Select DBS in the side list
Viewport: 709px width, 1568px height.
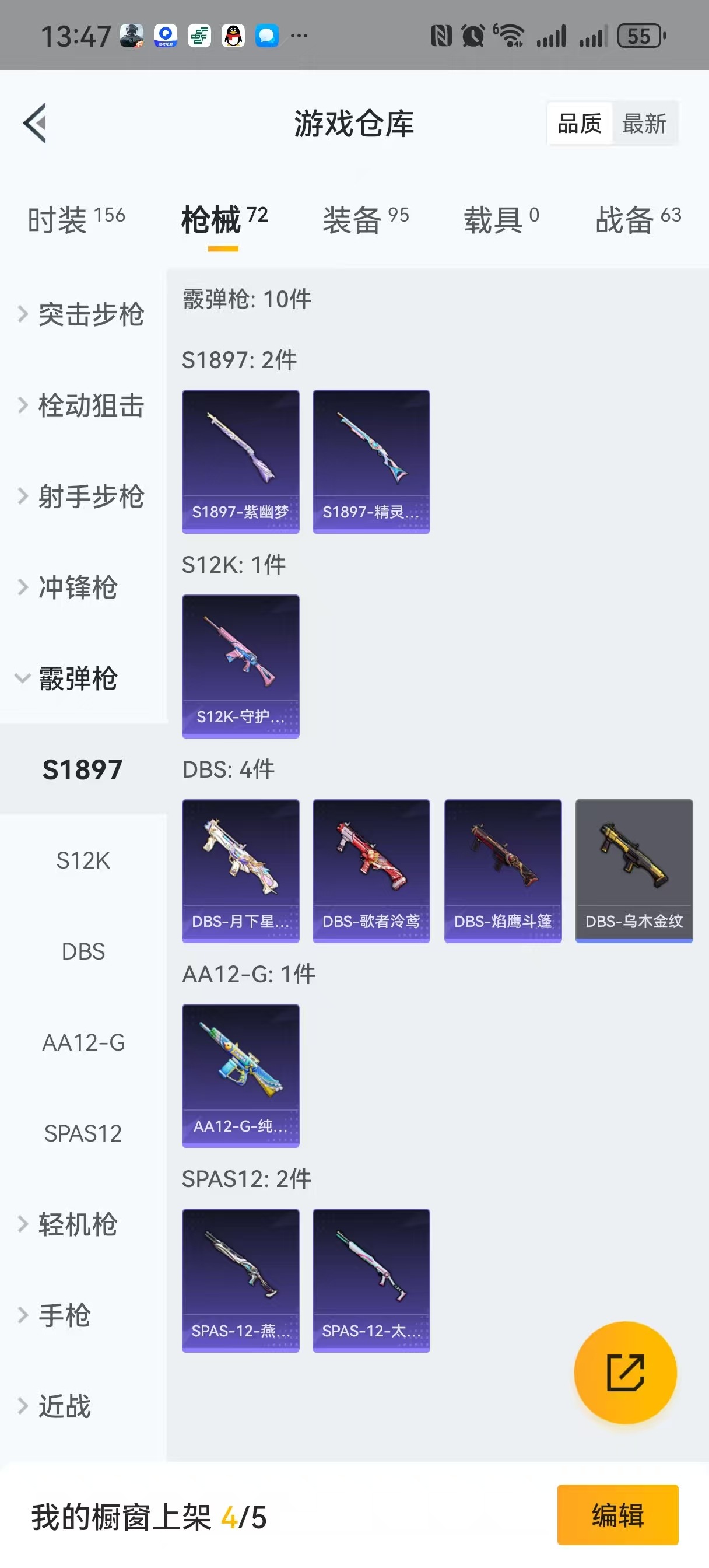[83, 951]
